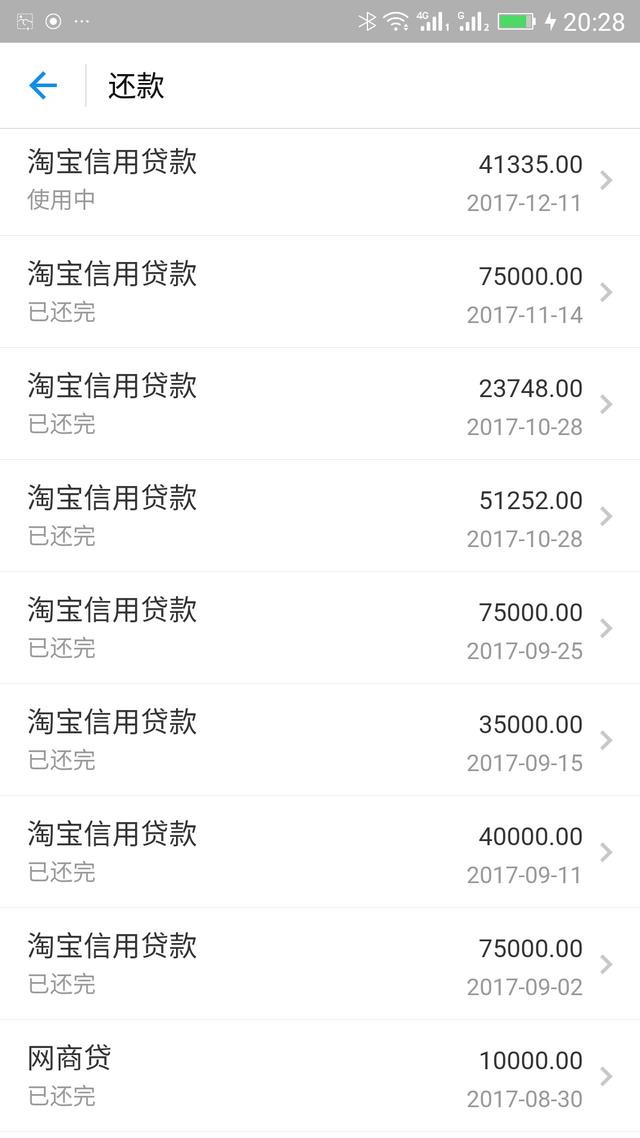Screen dimensions: 640x1138
Task: Go back from the 还款 page
Action: (43, 86)
